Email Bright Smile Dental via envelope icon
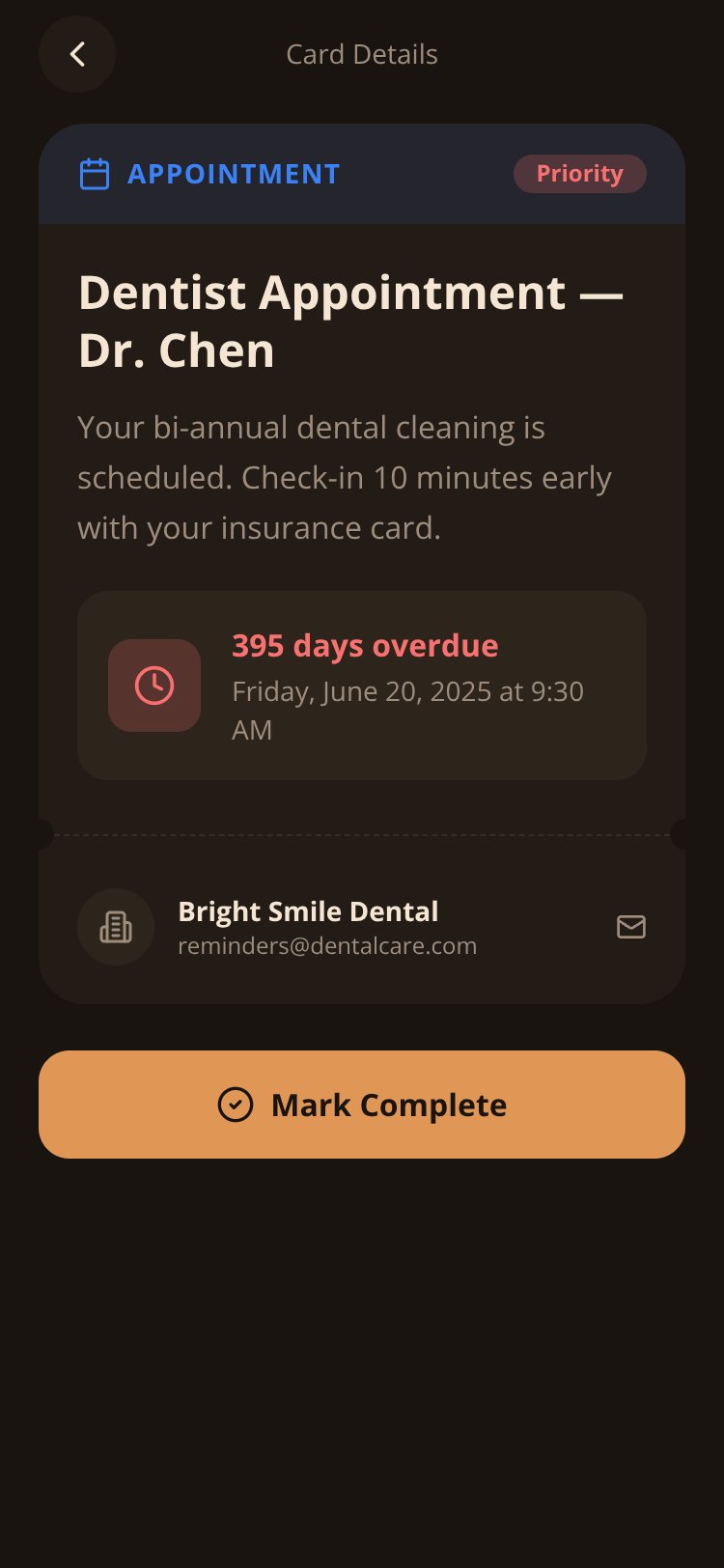 631,927
